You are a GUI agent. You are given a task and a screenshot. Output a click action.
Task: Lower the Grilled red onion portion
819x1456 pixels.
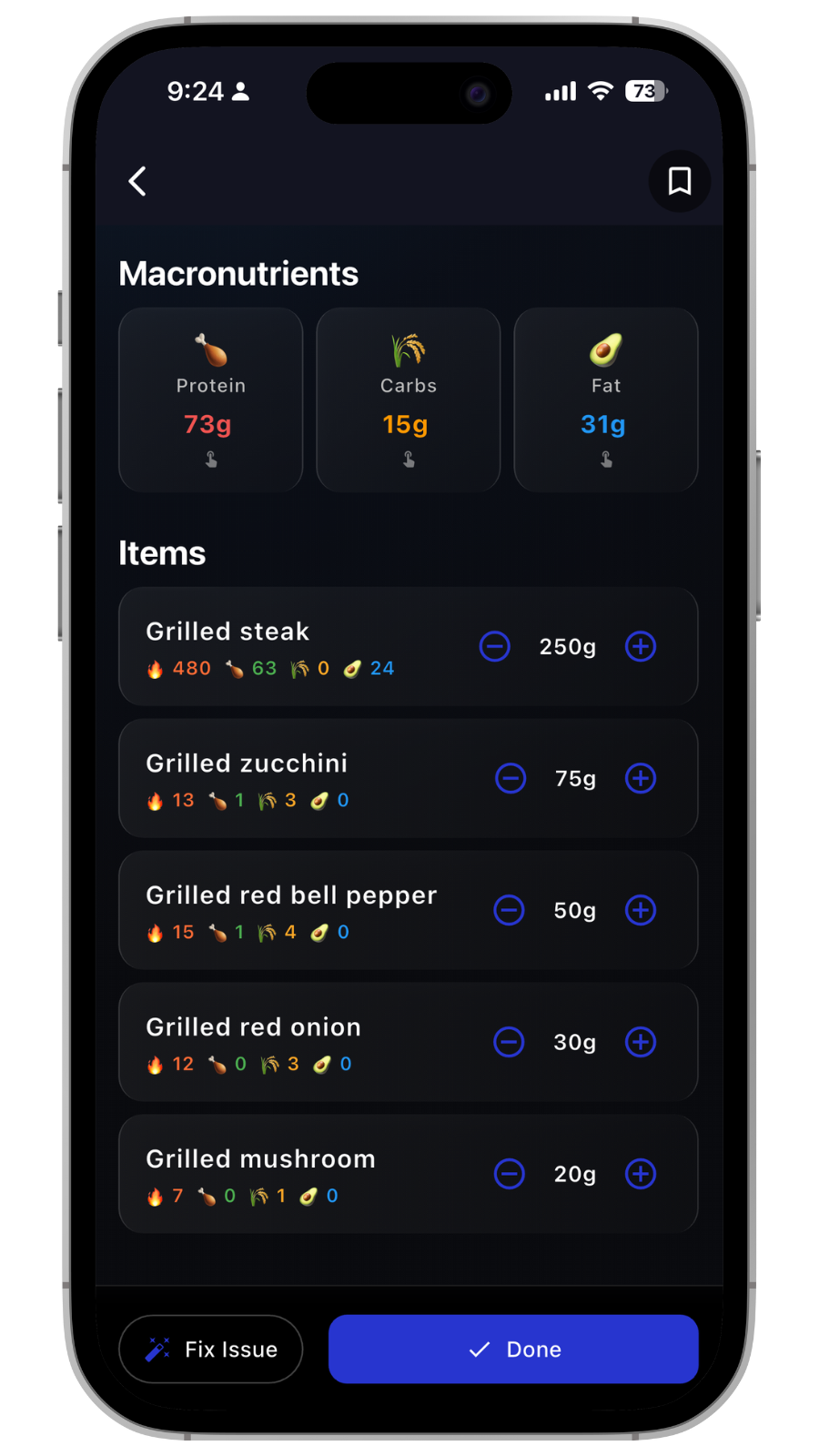tap(509, 1042)
